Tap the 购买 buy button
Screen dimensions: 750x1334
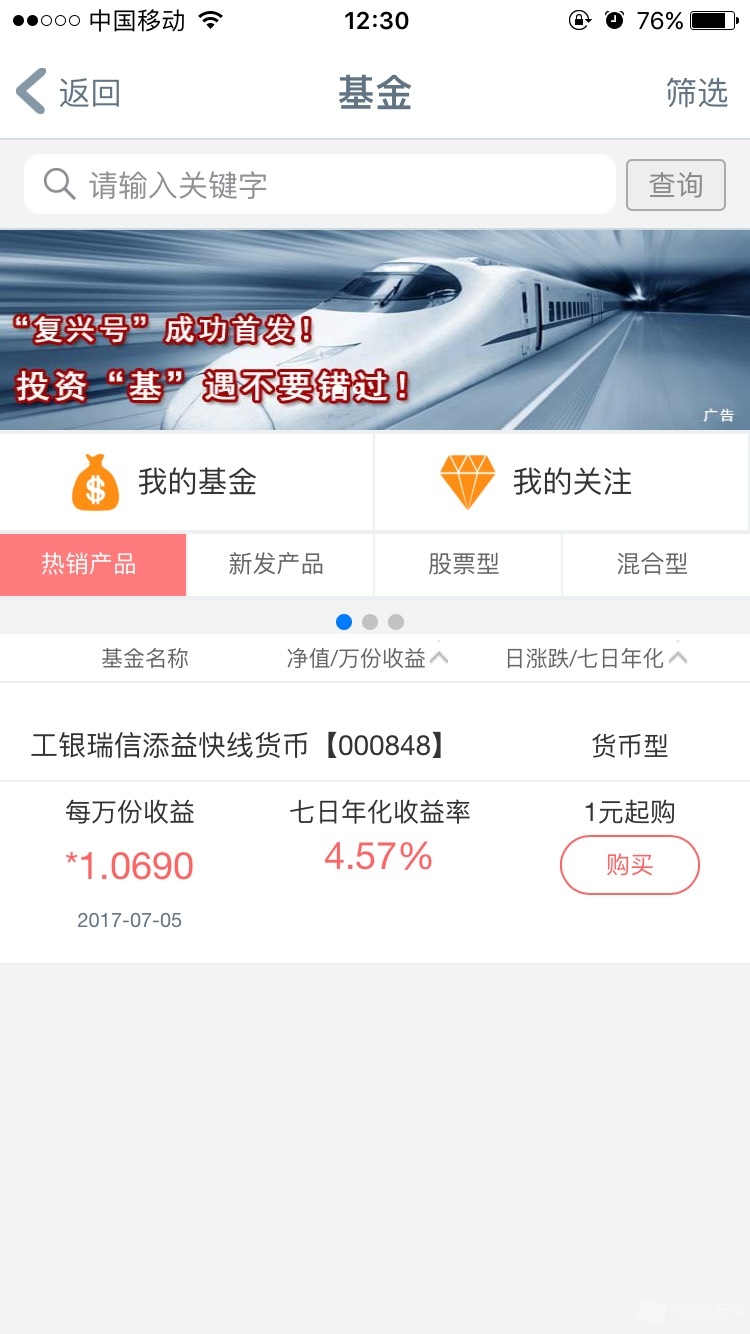629,865
